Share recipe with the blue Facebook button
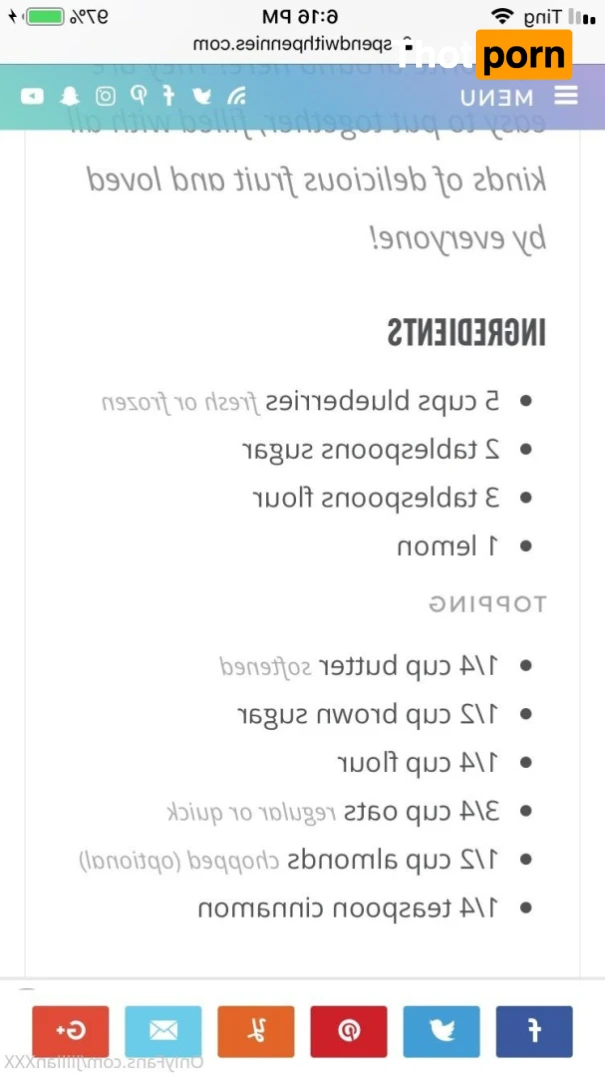Viewport: 605px width, 1077px height. 534,1031
